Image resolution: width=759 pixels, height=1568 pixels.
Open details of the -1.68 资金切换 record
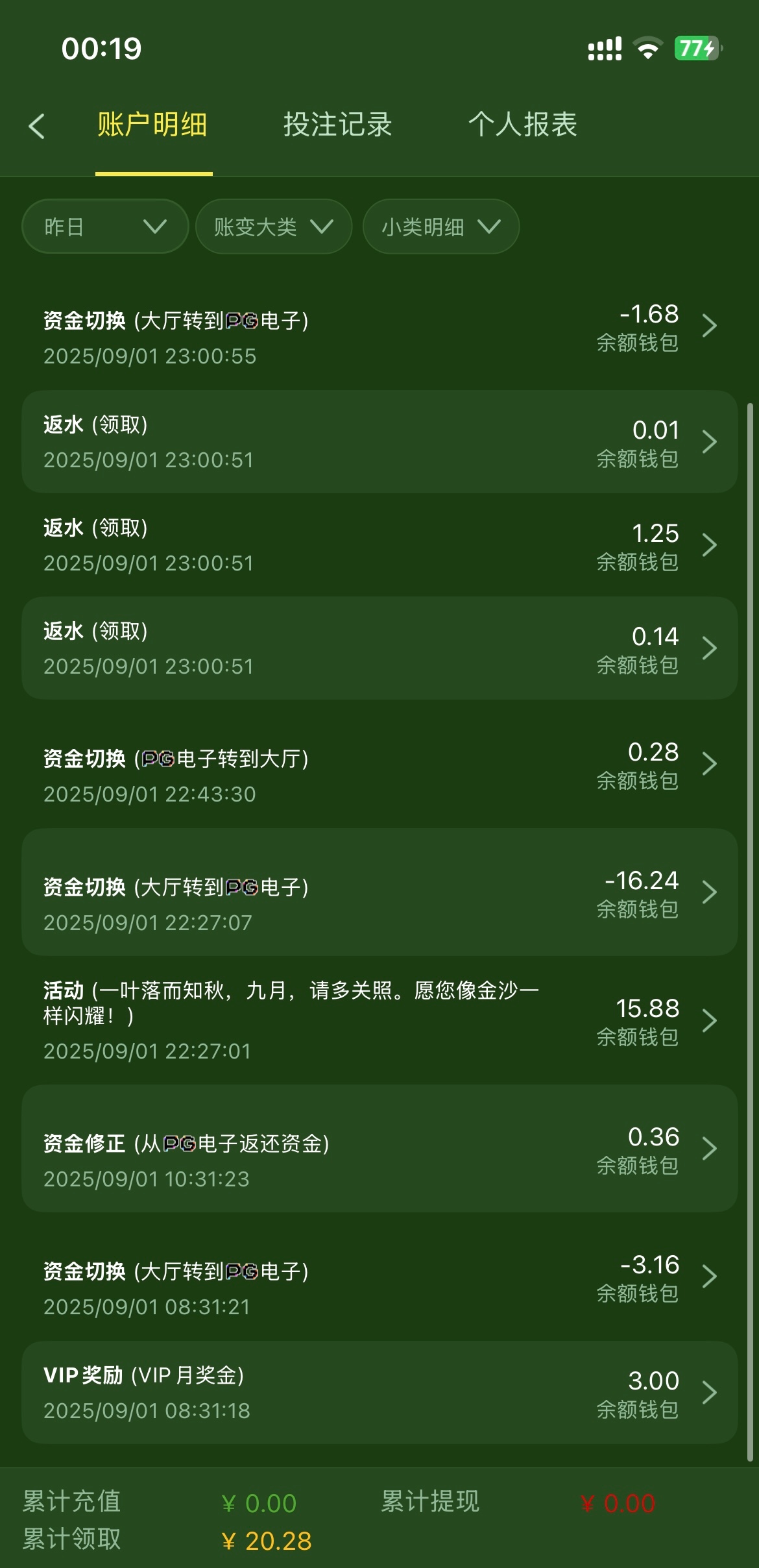click(709, 325)
